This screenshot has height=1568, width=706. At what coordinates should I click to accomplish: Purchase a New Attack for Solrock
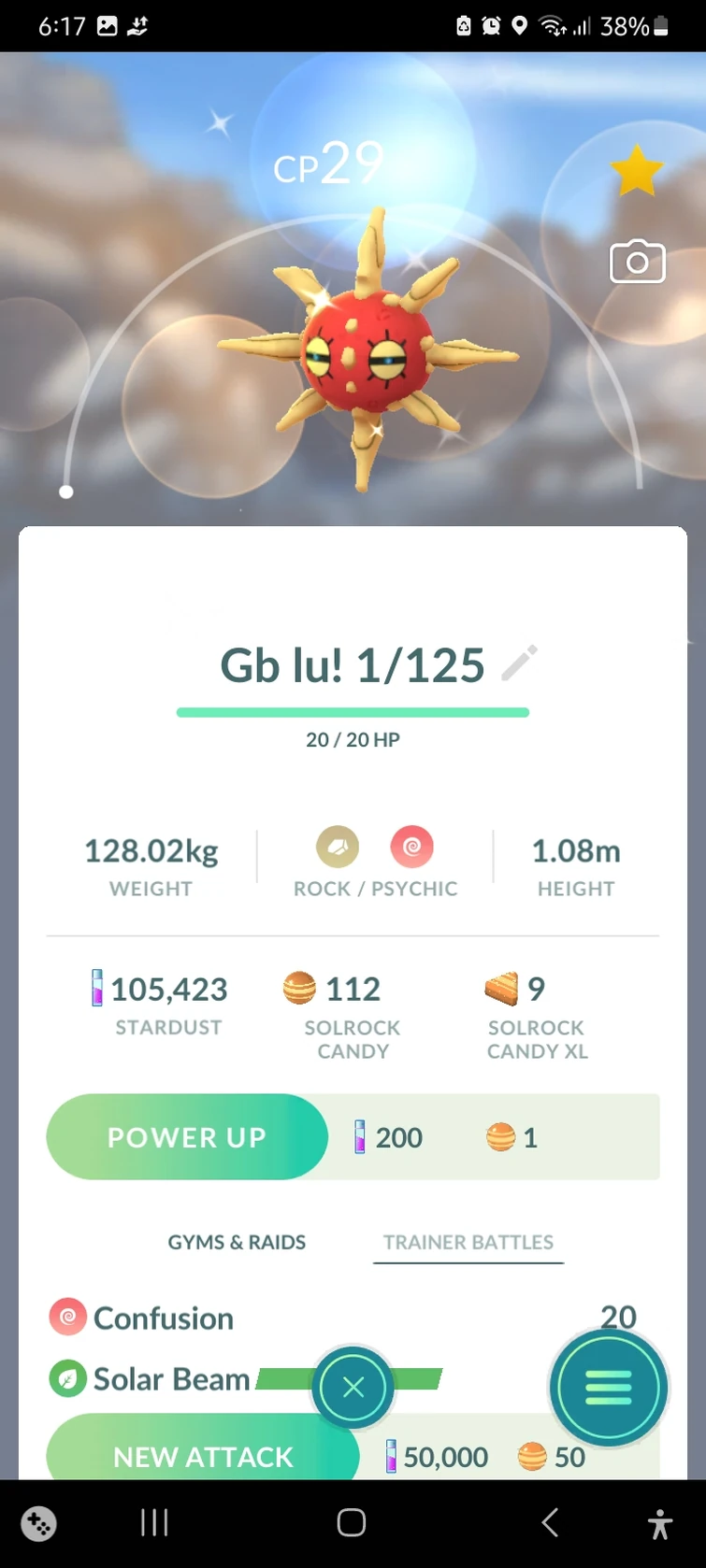(x=203, y=1453)
